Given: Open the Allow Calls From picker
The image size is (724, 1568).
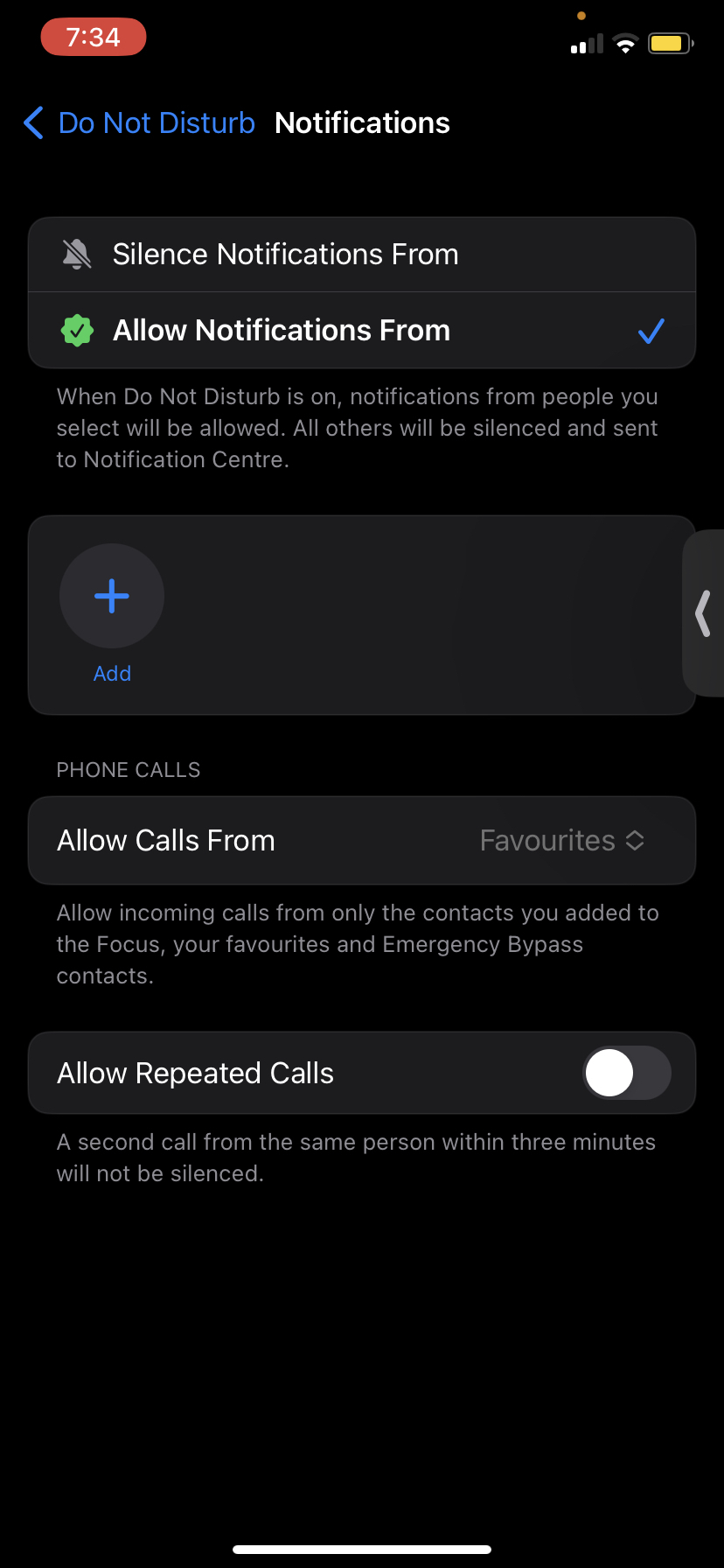Looking at the screenshot, I should coord(561,841).
